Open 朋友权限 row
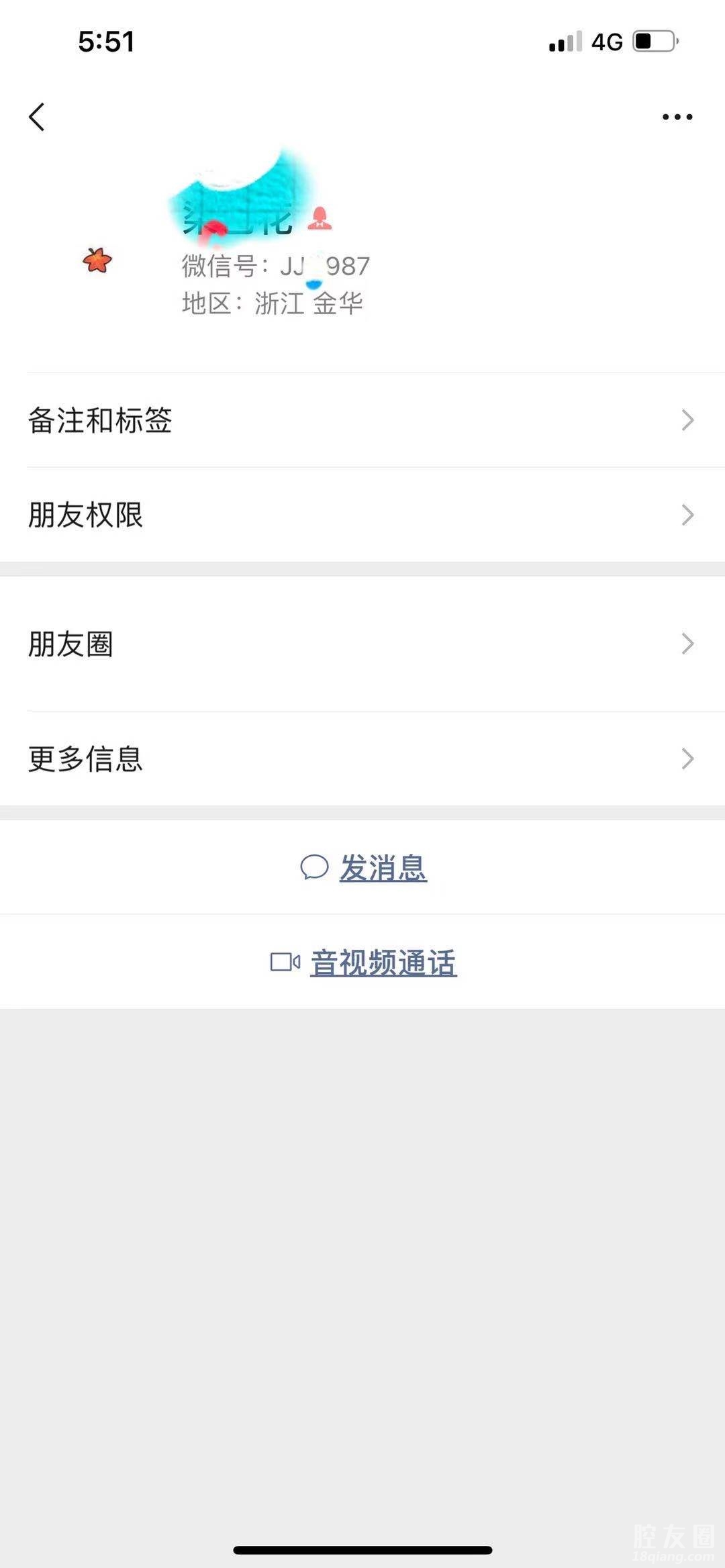The image size is (725, 1568). point(362,515)
